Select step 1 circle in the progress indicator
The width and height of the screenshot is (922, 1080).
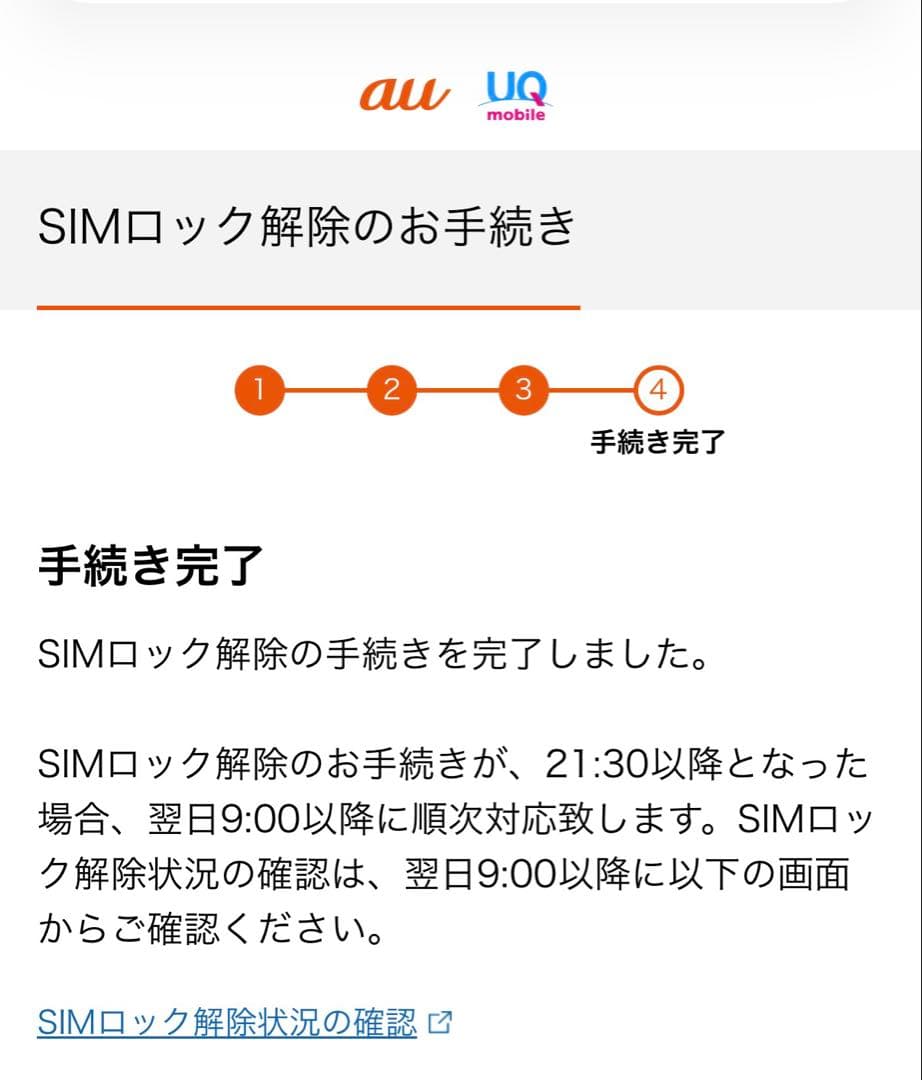pos(260,390)
